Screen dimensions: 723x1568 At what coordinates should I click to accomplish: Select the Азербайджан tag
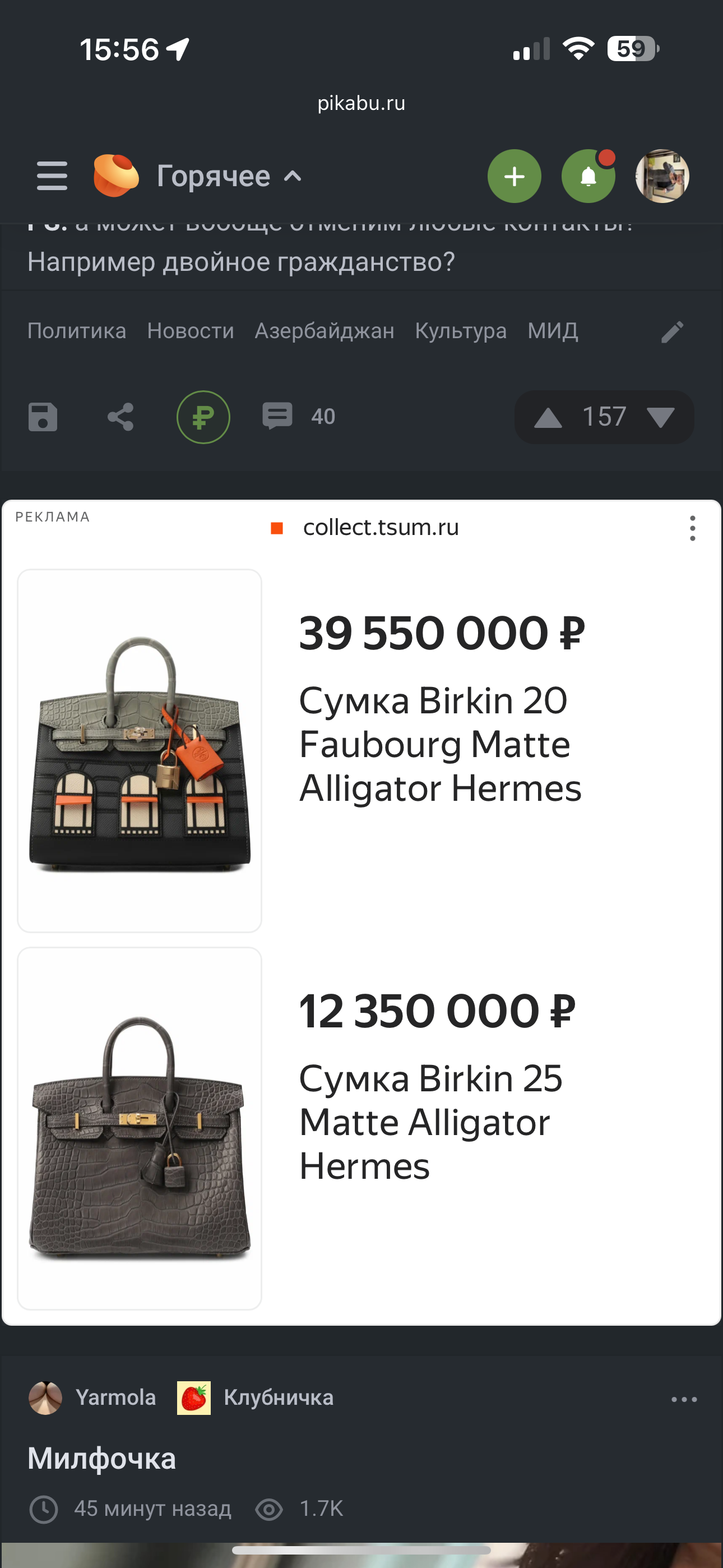tap(325, 331)
